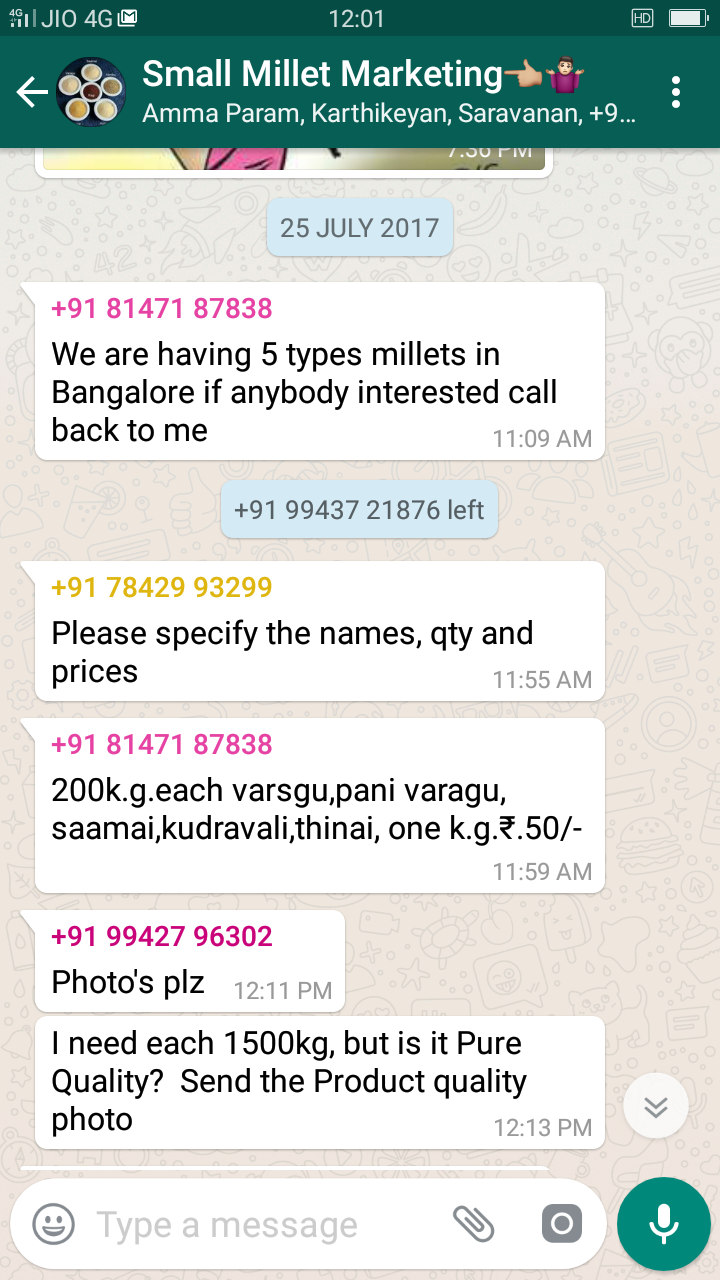
Task: Open the three-dot overflow menu
Action: [x=677, y=92]
